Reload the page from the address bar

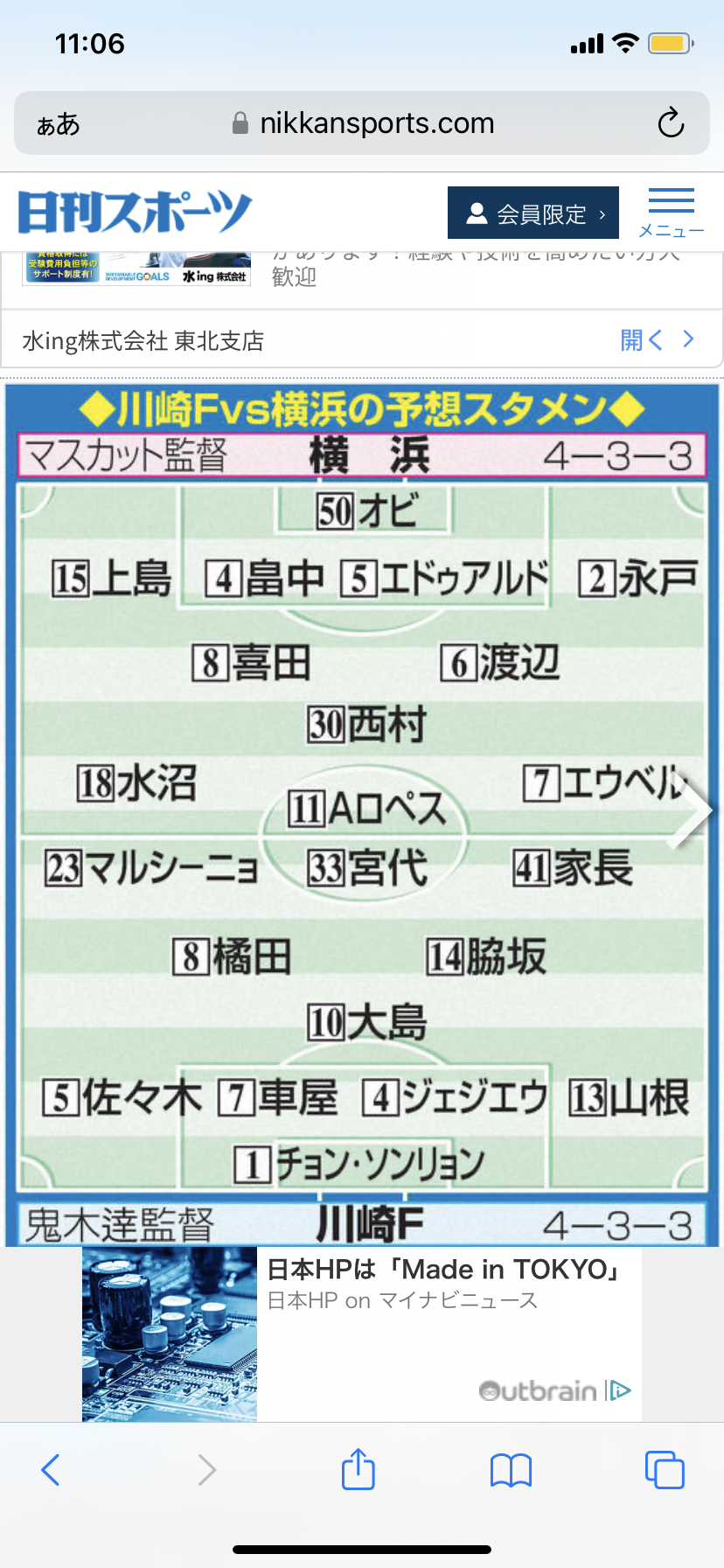coord(671,123)
